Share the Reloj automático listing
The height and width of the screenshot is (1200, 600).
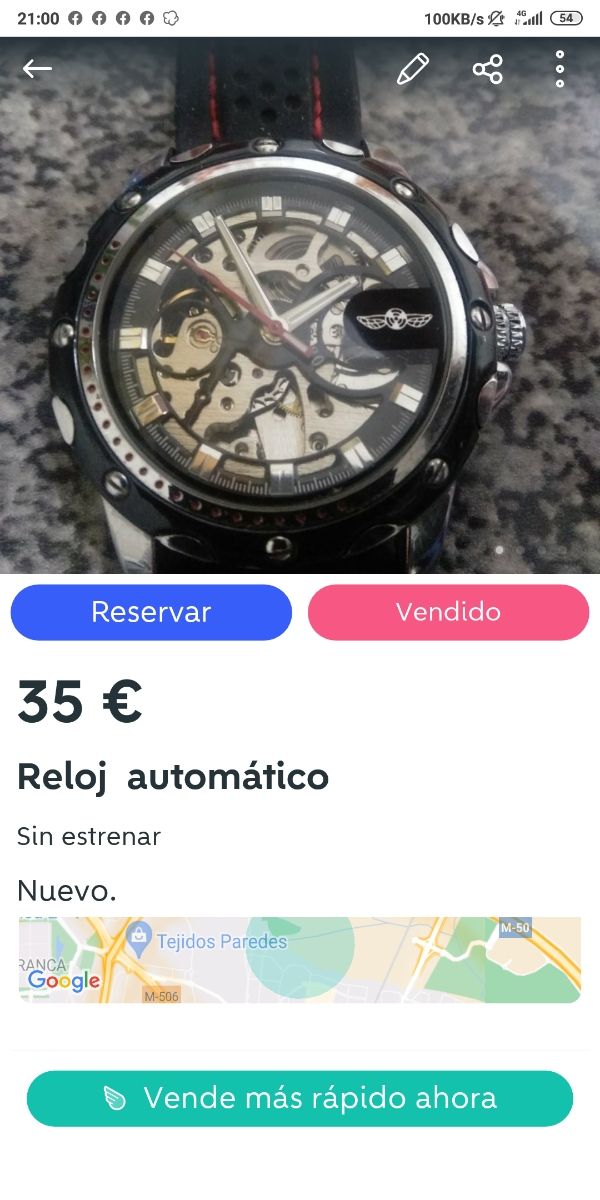tap(487, 68)
